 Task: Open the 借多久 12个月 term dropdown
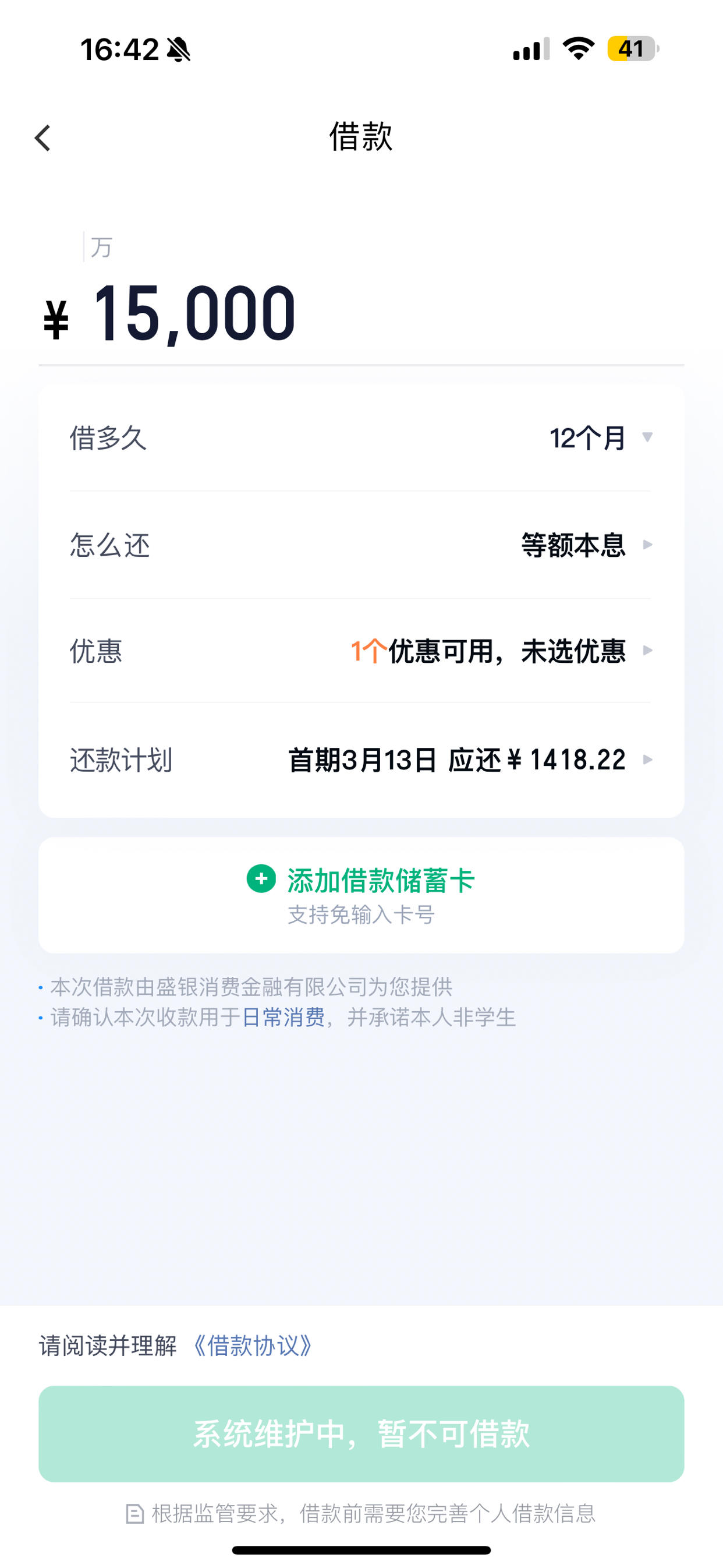[x=361, y=437]
